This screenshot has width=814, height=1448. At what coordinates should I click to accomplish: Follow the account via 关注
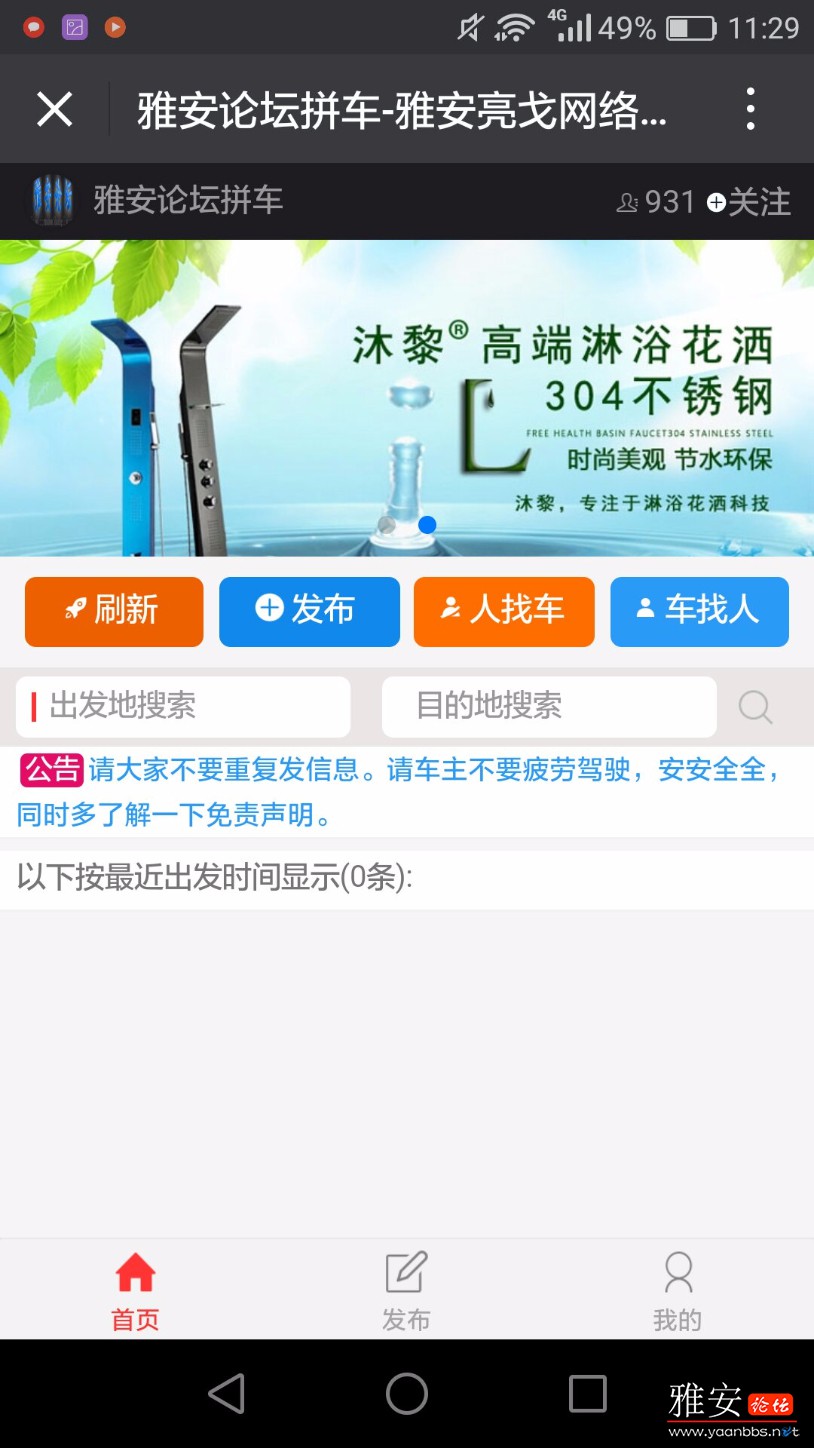click(x=749, y=202)
